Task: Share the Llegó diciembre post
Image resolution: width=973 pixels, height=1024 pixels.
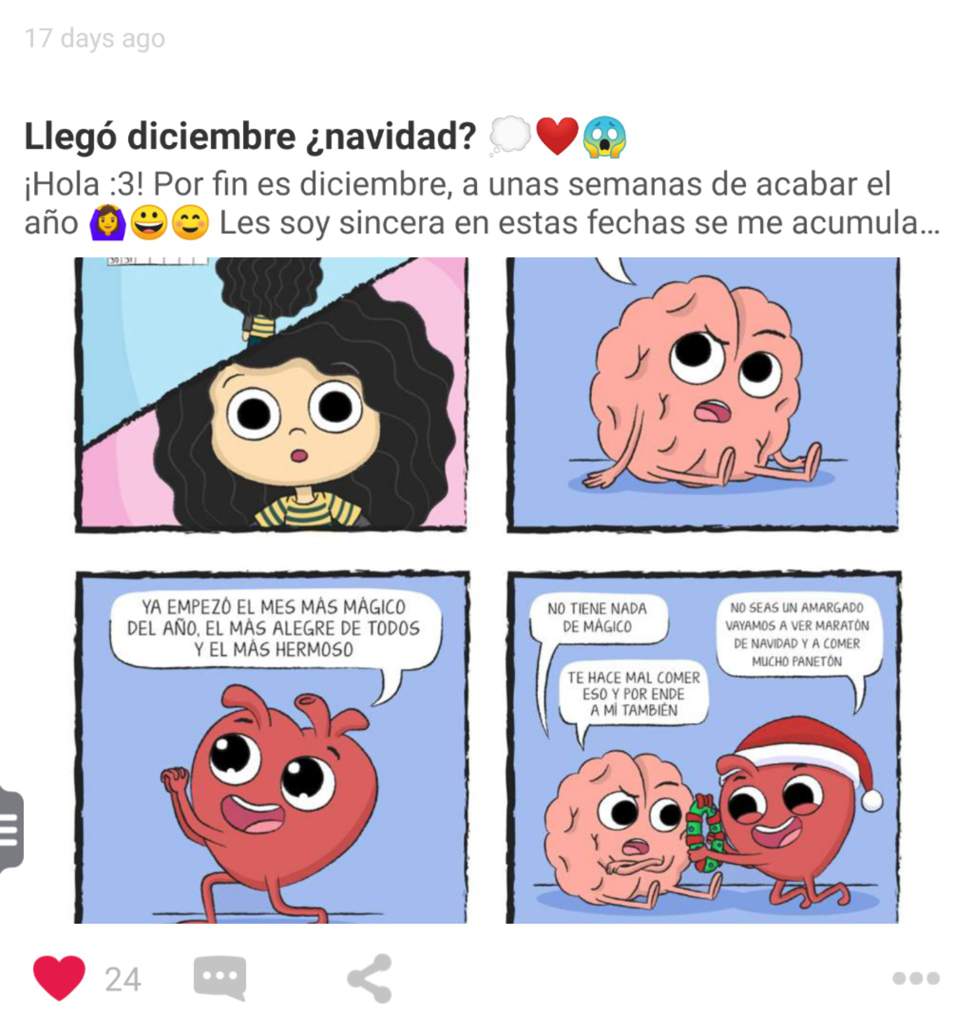Action: pos(369,978)
